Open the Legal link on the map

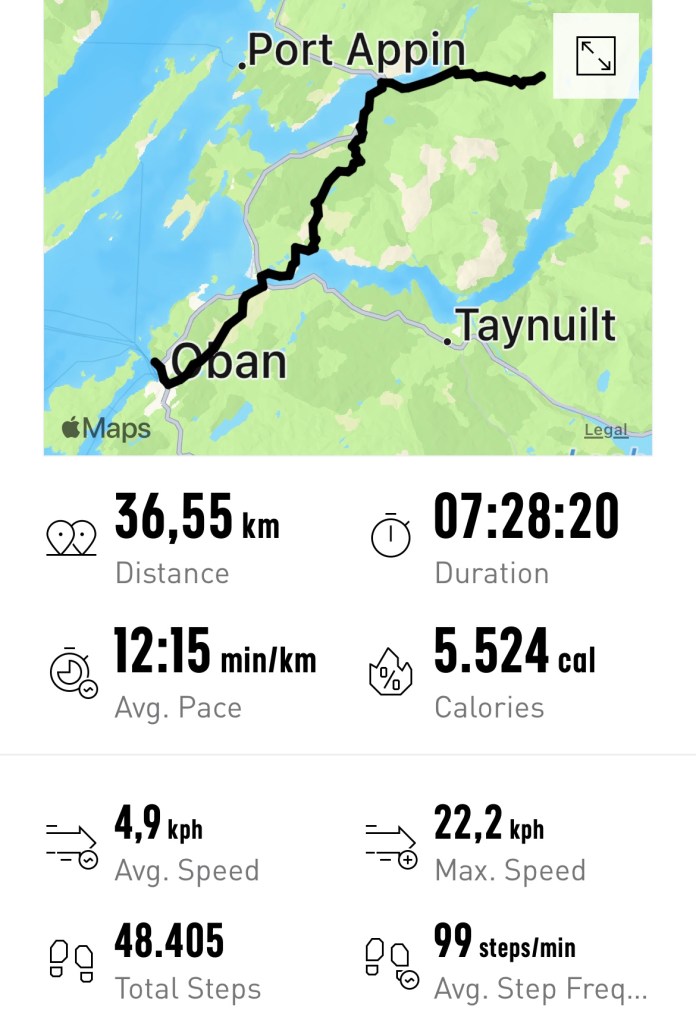click(606, 430)
